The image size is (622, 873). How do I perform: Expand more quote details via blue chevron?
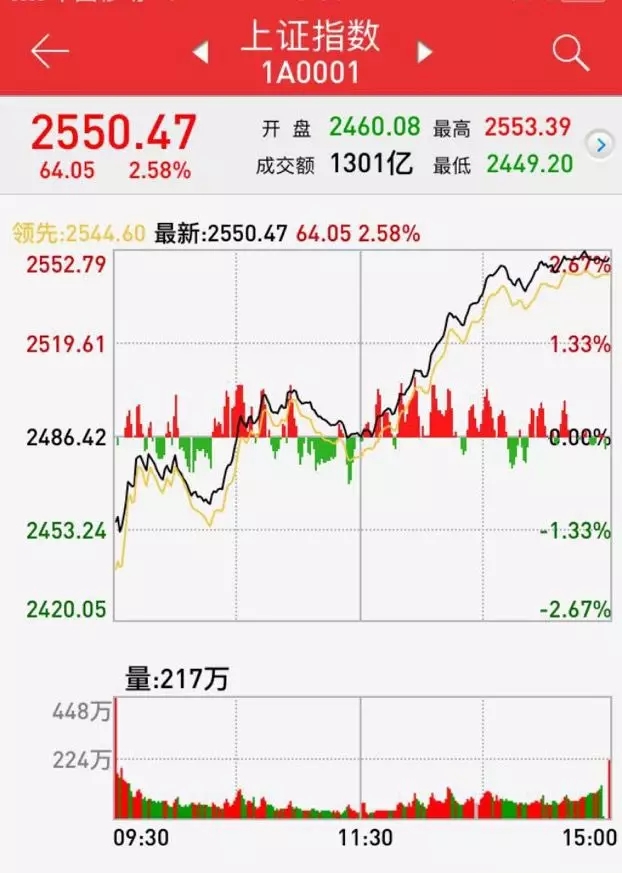click(x=601, y=146)
